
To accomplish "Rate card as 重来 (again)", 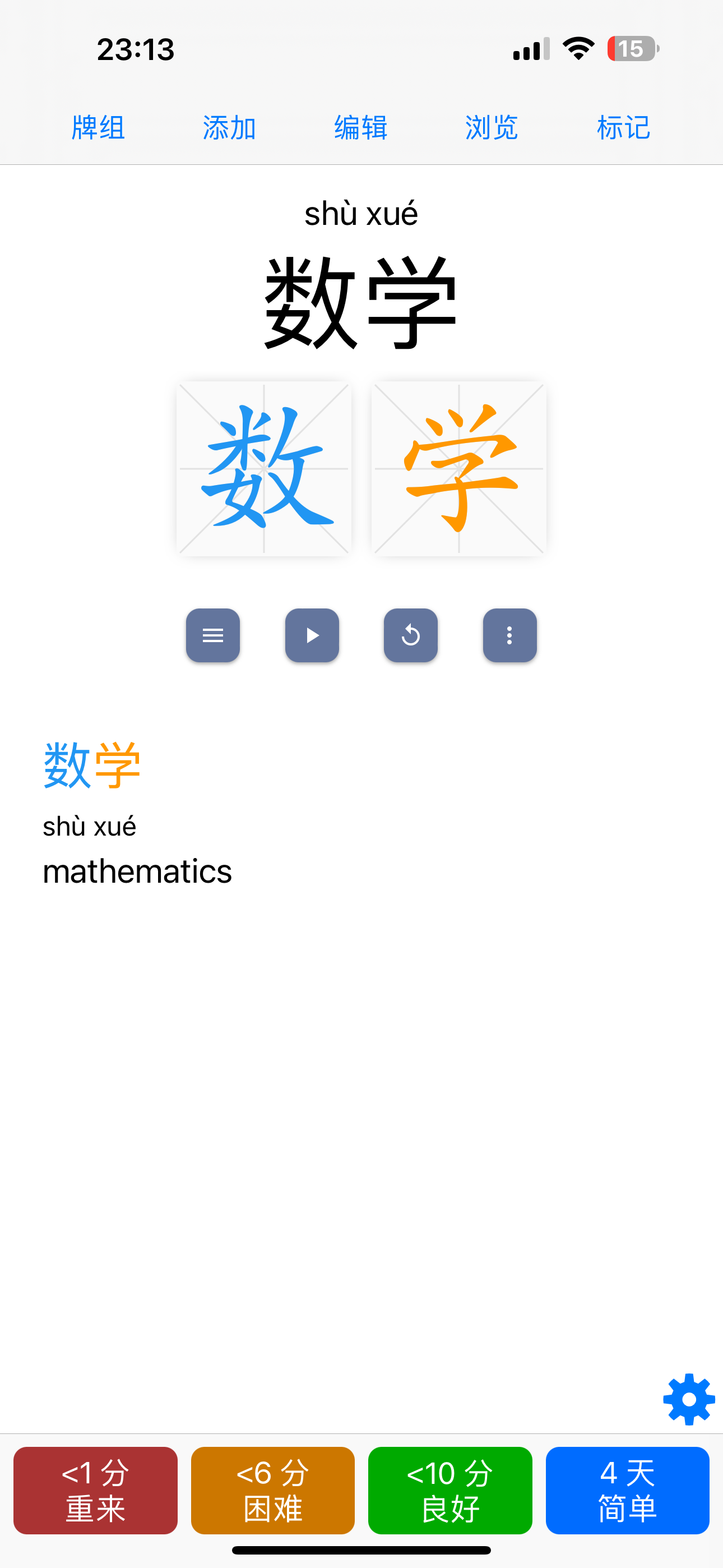I will (x=95, y=1490).
